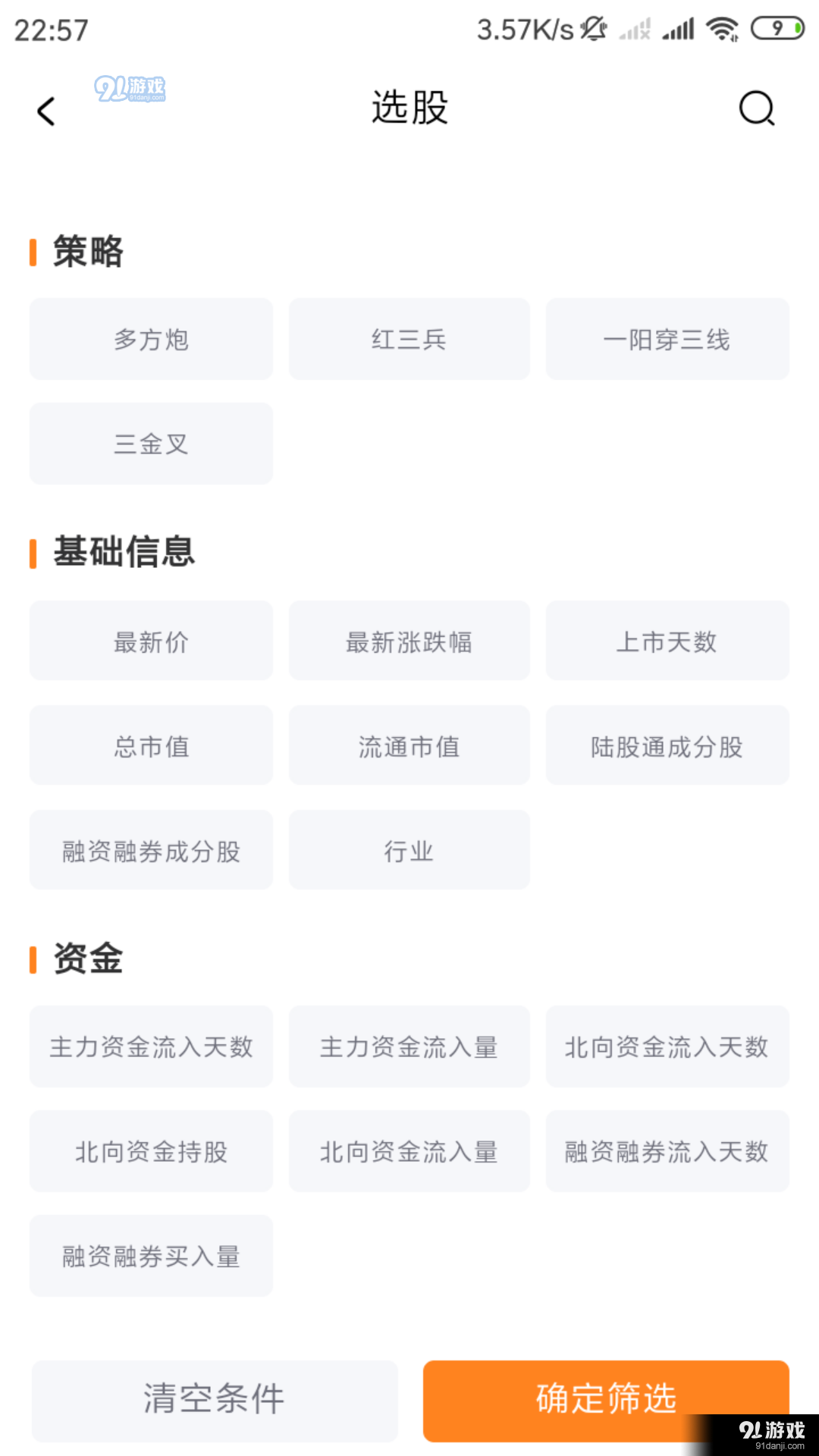Open the 最新价 filter
The height and width of the screenshot is (1456, 819).
pyautogui.click(x=150, y=641)
